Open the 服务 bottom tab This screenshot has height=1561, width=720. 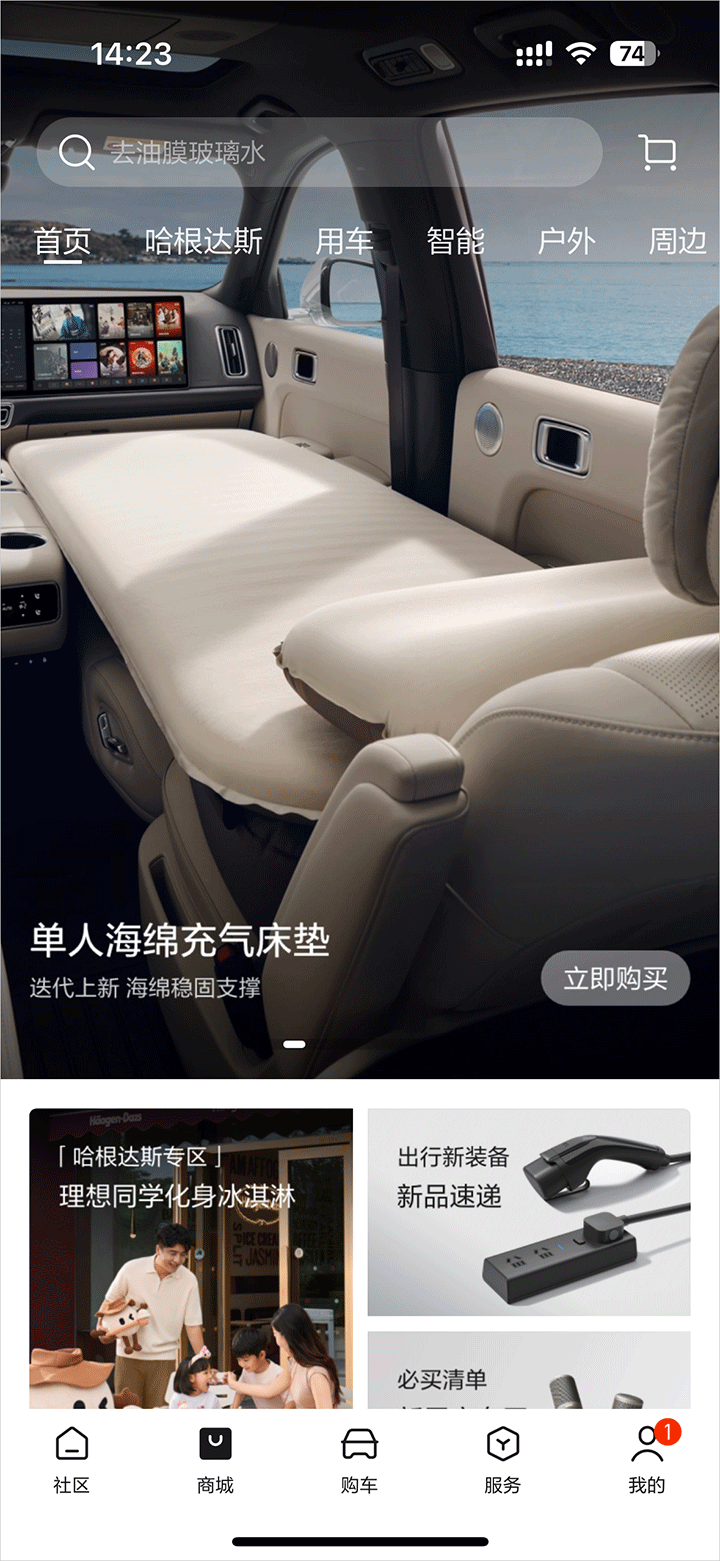(x=502, y=1460)
